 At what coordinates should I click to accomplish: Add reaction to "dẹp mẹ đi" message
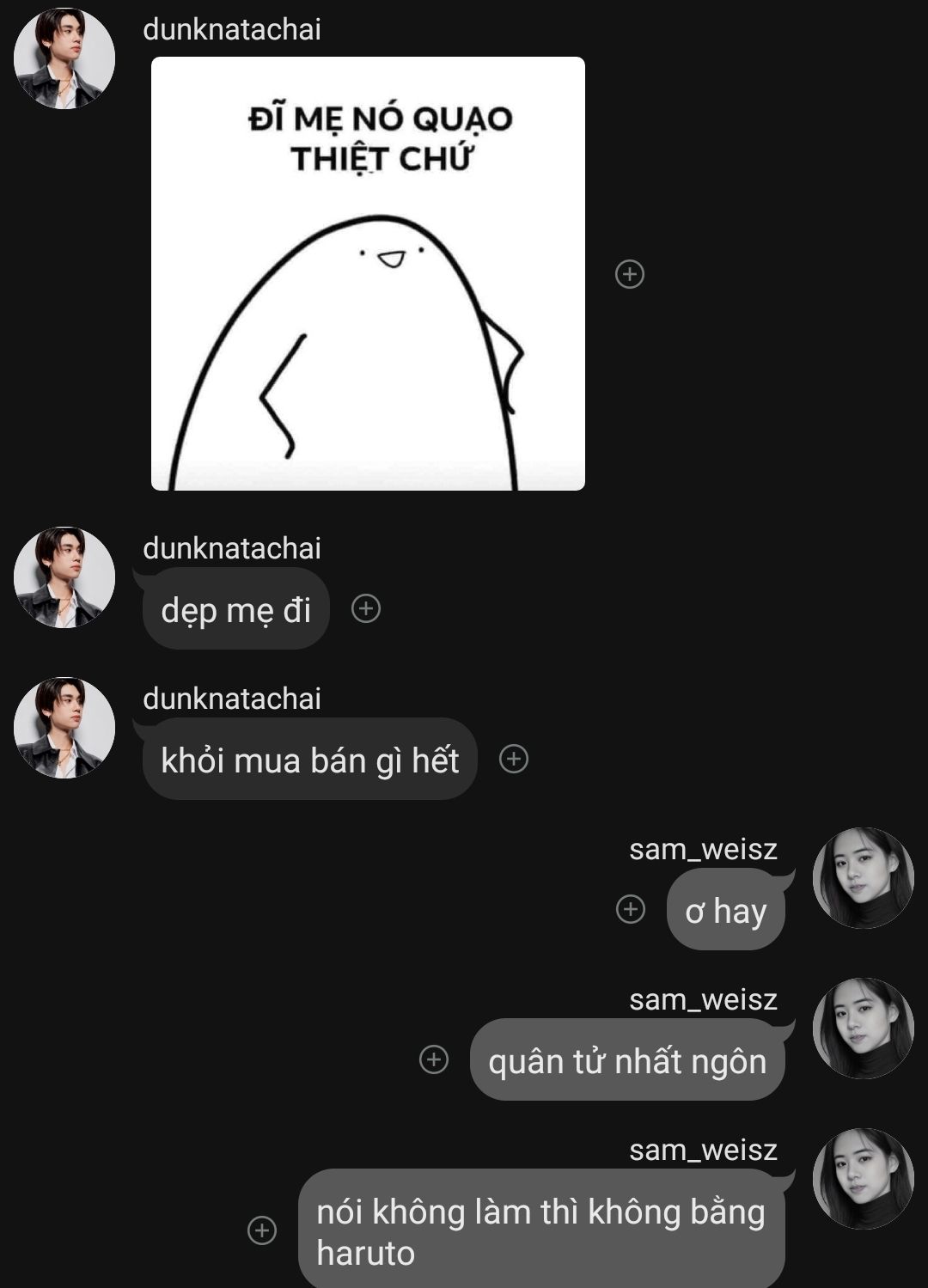point(366,608)
